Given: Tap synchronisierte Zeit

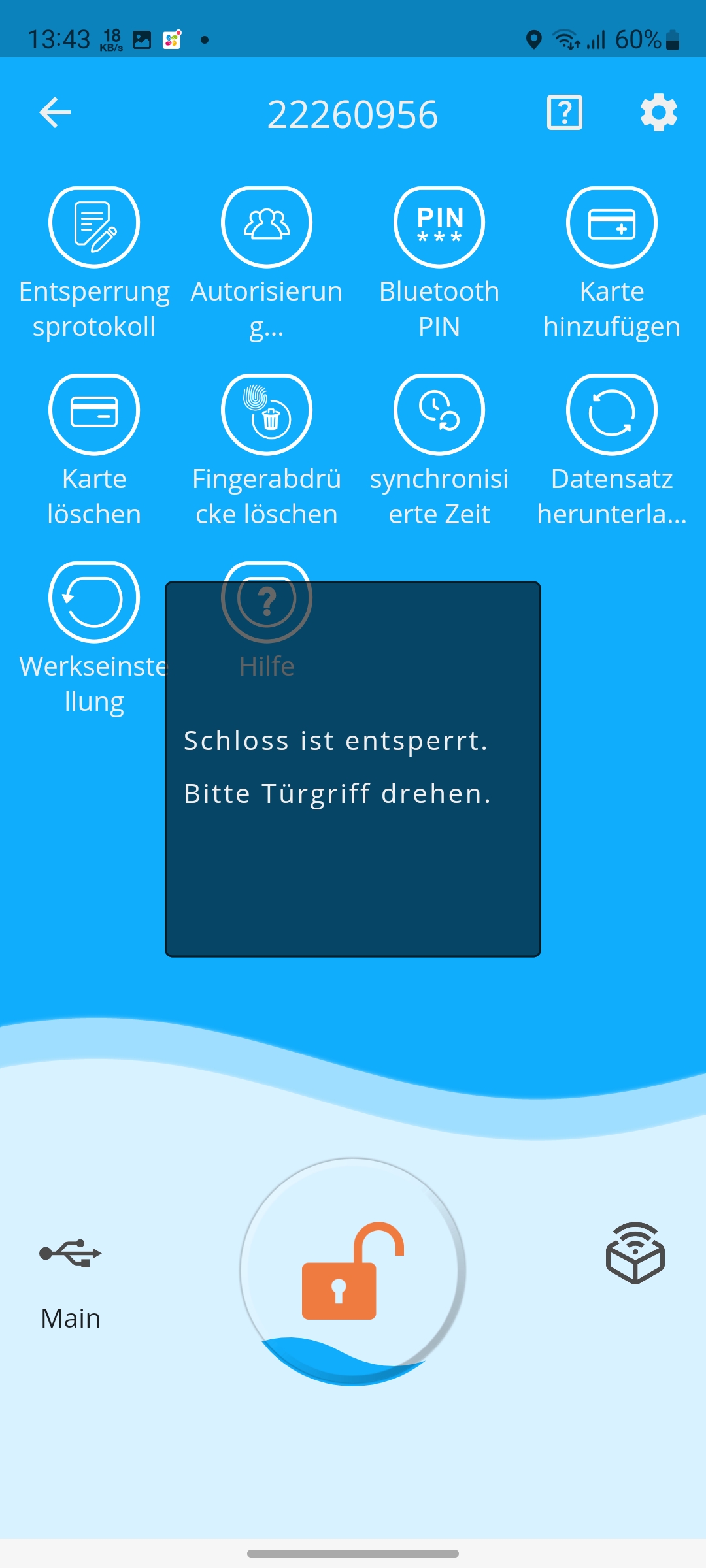Looking at the screenshot, I should click(x=439, y=415).
